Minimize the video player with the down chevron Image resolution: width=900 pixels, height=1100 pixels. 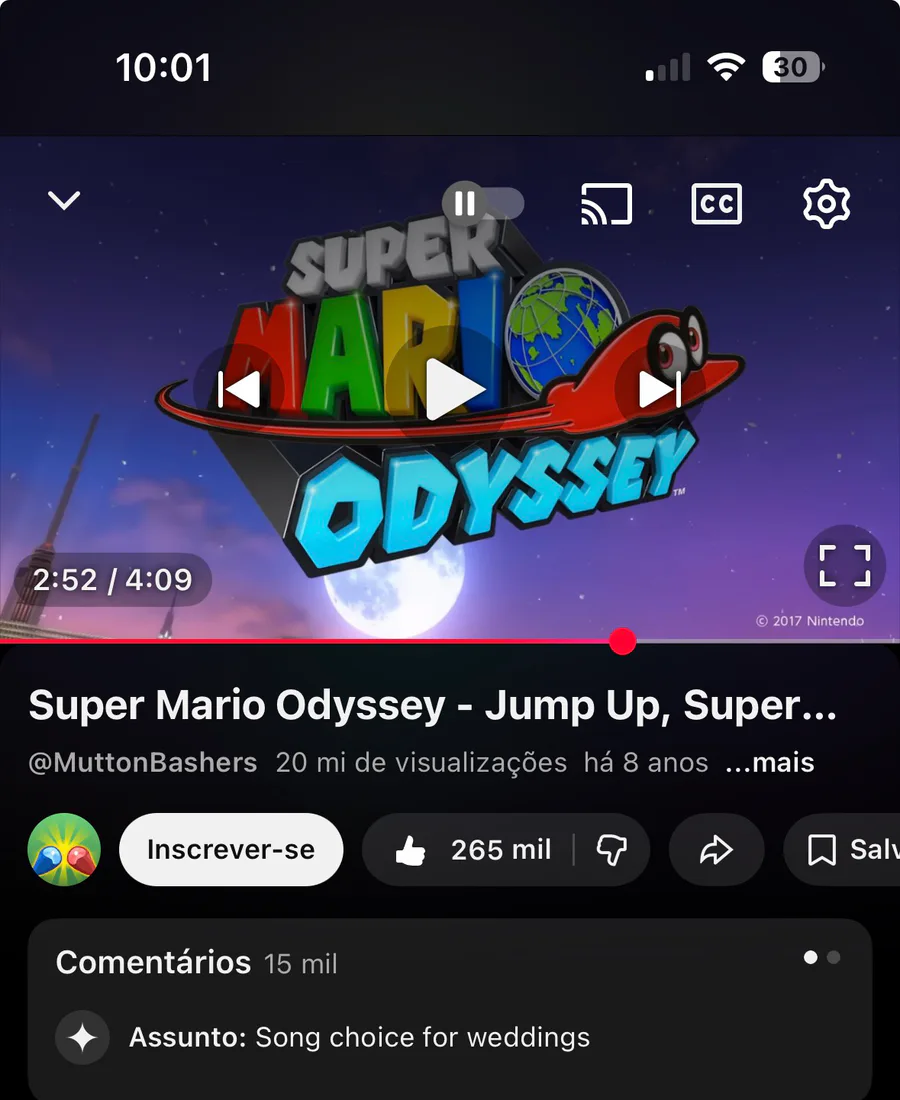pos(64,201)
